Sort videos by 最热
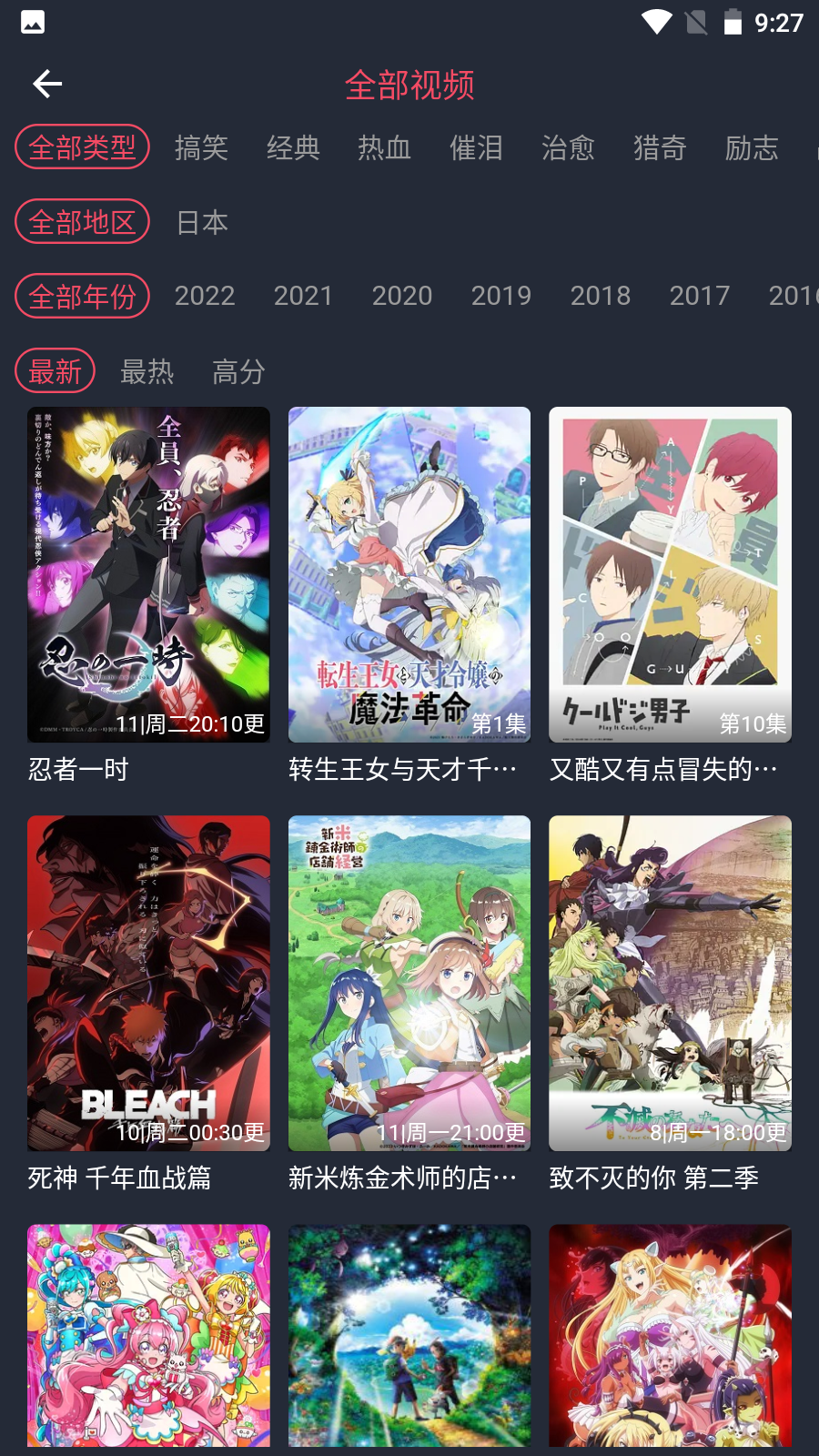Image resolution: width=819 pixels, height=1456 pixels. point(147,371)
